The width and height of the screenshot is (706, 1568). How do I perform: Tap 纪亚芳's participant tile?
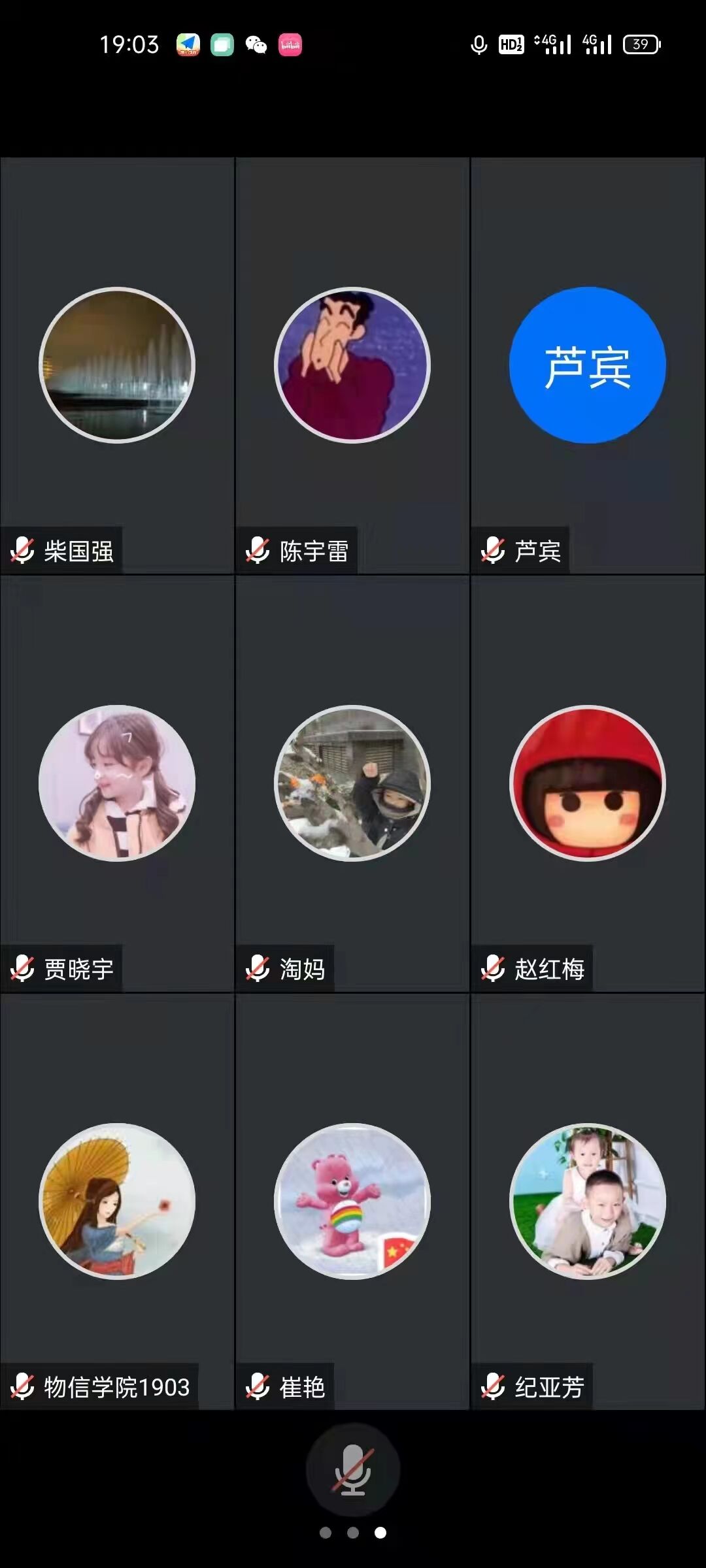tap(588, 1201)
